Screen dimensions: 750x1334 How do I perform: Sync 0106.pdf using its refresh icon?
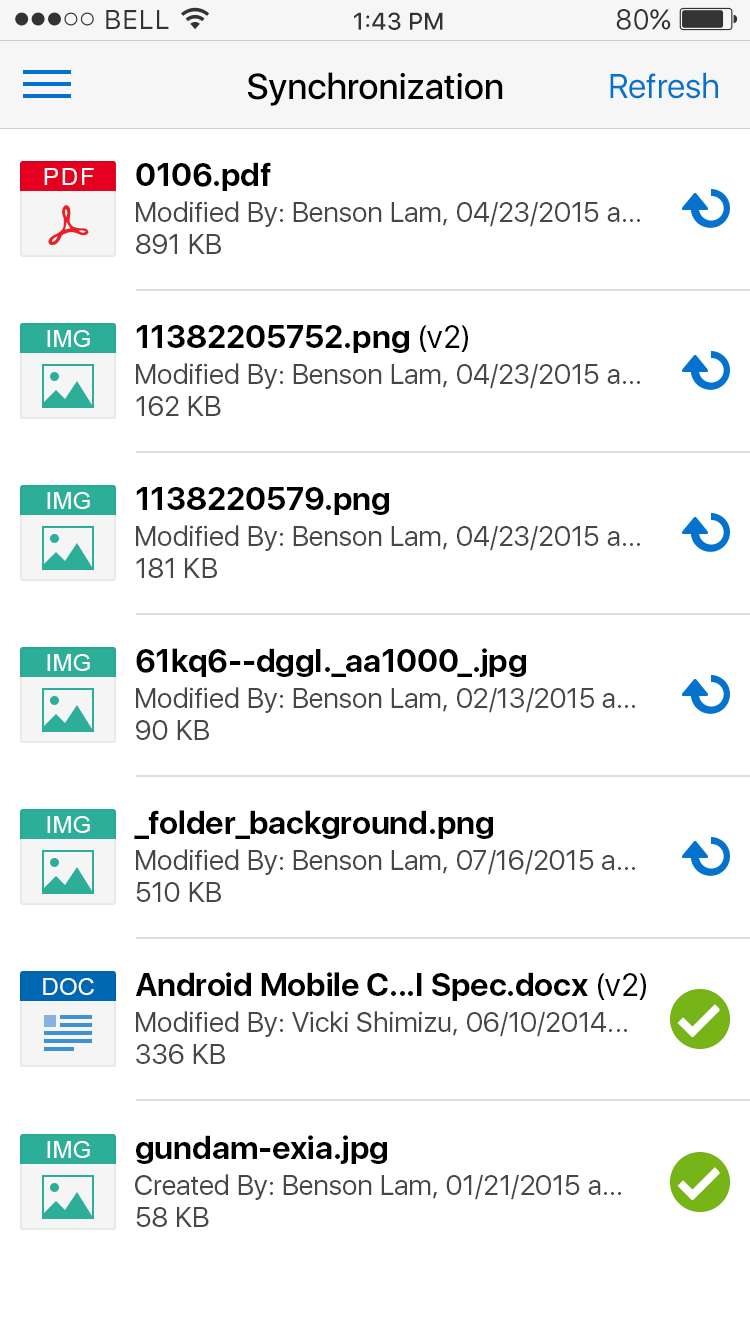point(706,209)
